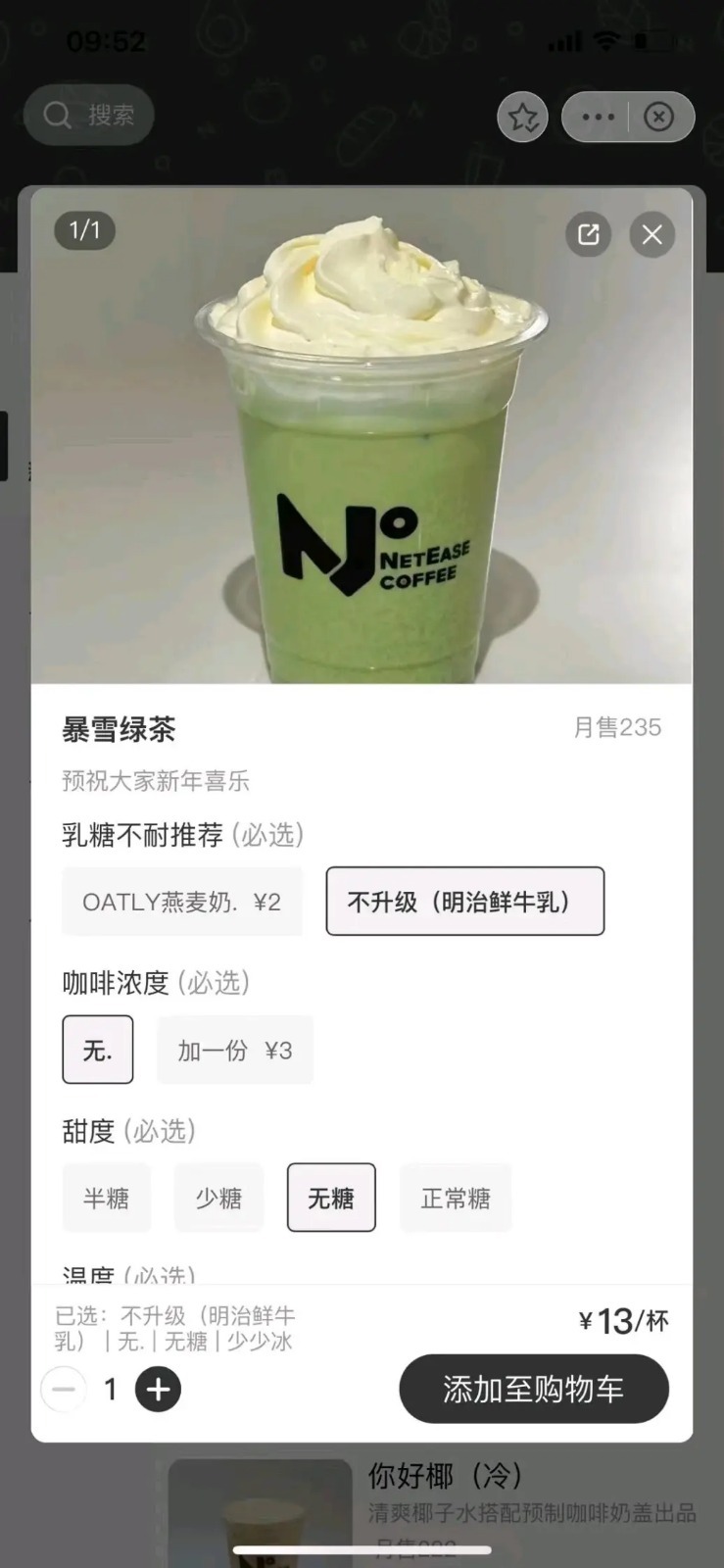Decrease quantity with the minus button
The width and height of the screenshot is (724, 1568).
[64, 1389]
